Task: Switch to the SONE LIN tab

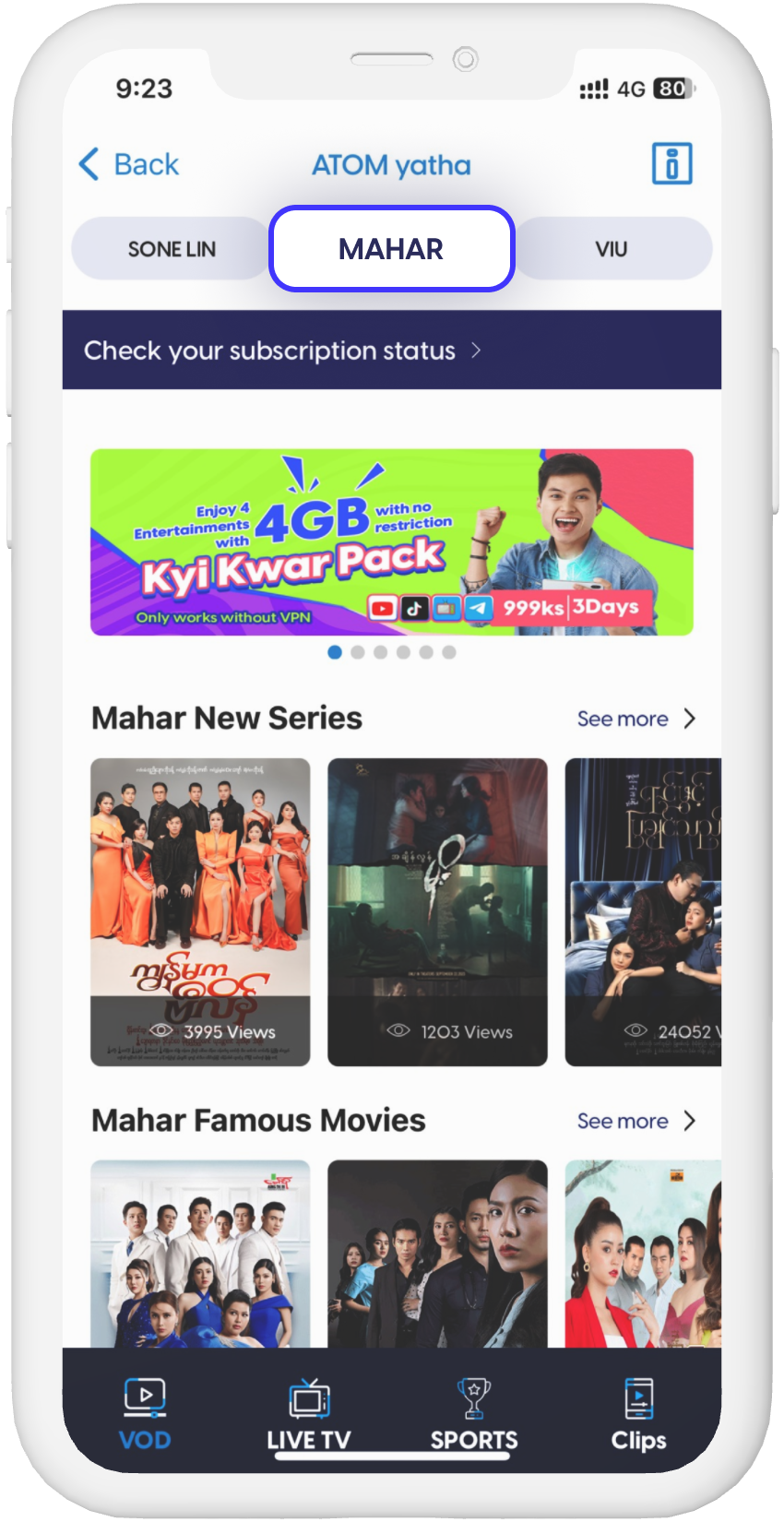Action: coord(172,249)
